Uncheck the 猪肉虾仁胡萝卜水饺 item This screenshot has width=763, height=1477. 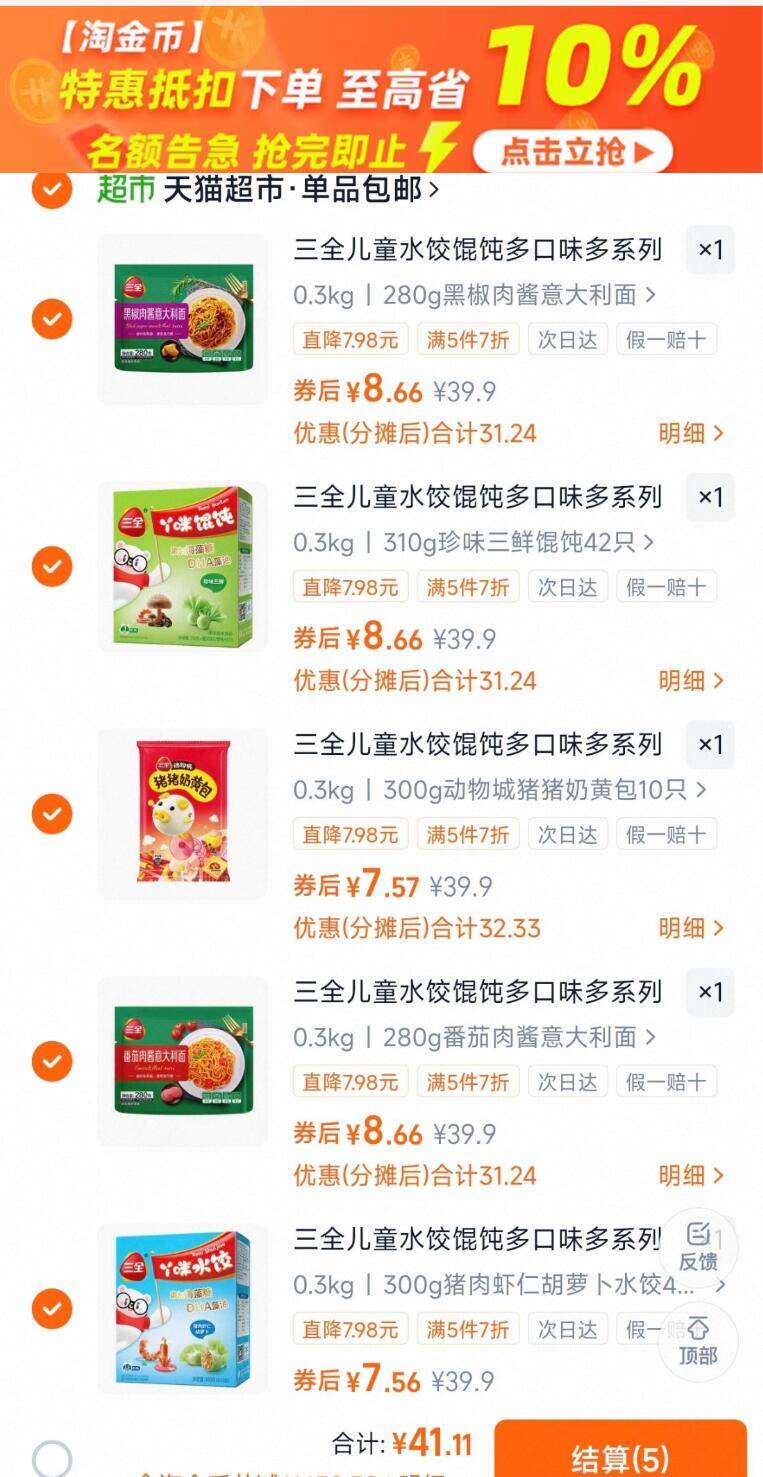point(51,1308)
